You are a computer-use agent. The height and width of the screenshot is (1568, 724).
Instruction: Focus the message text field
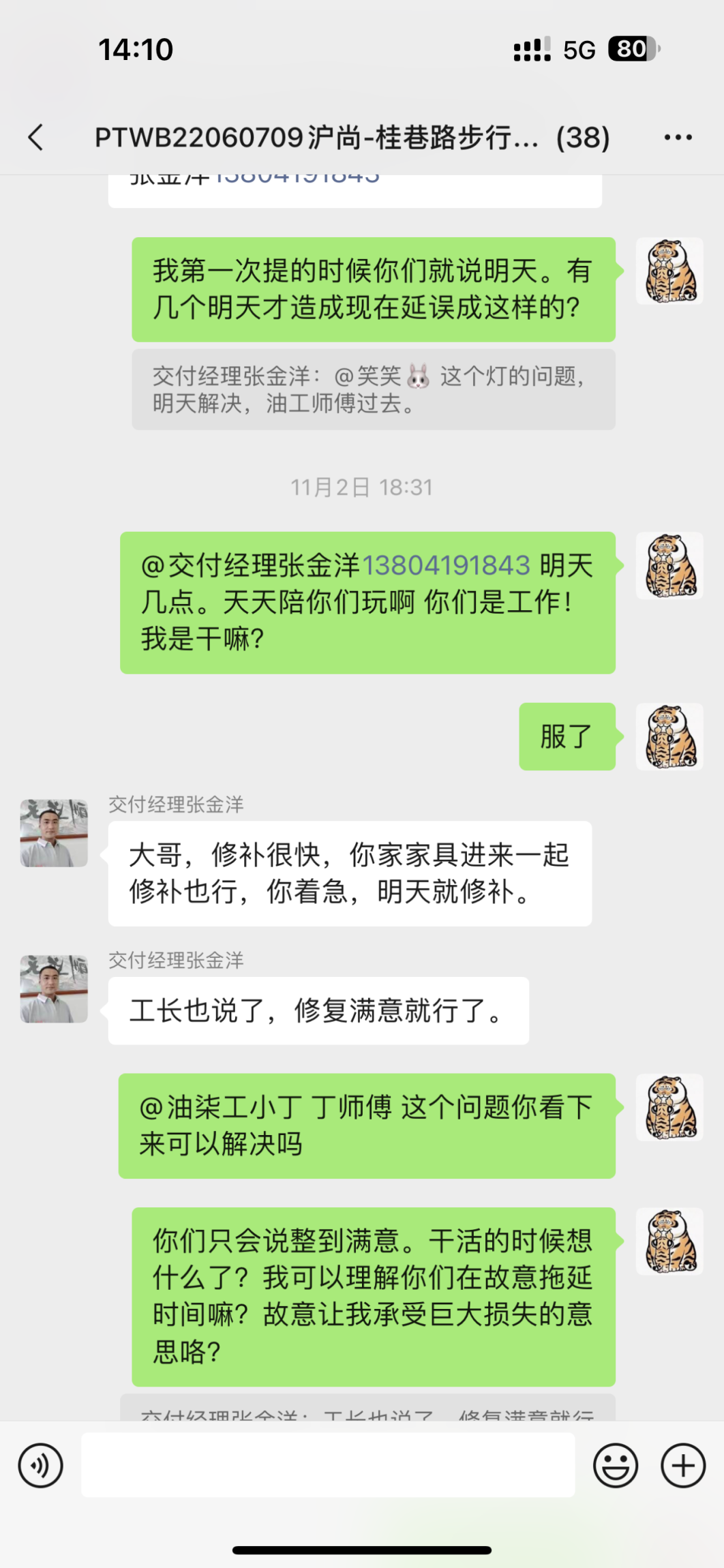click(327, 1465)
